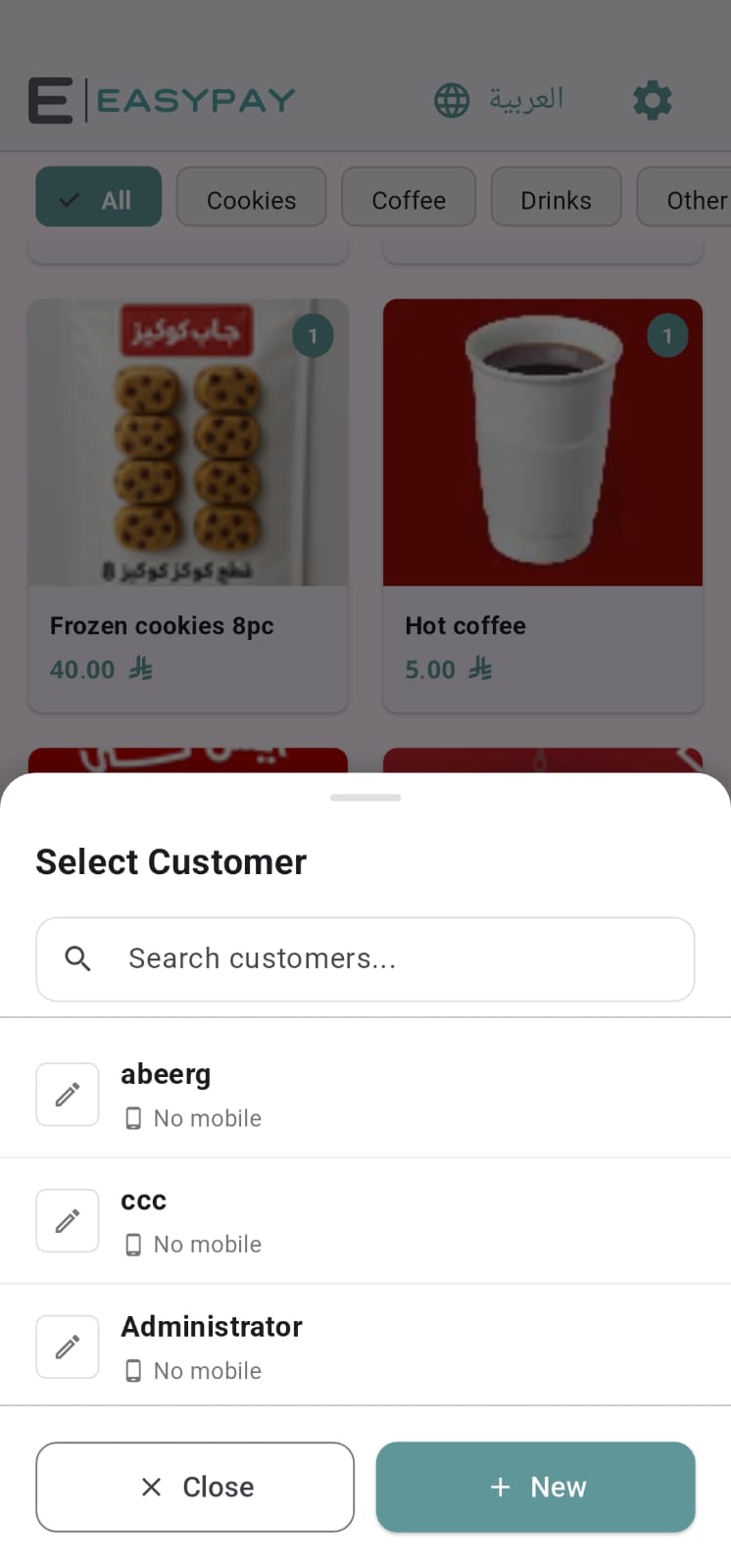This screenshot has height=1568, width=731.
Task: Choose Administrator as the customer
Action: pyautogui.click(x=365, y=1347)
